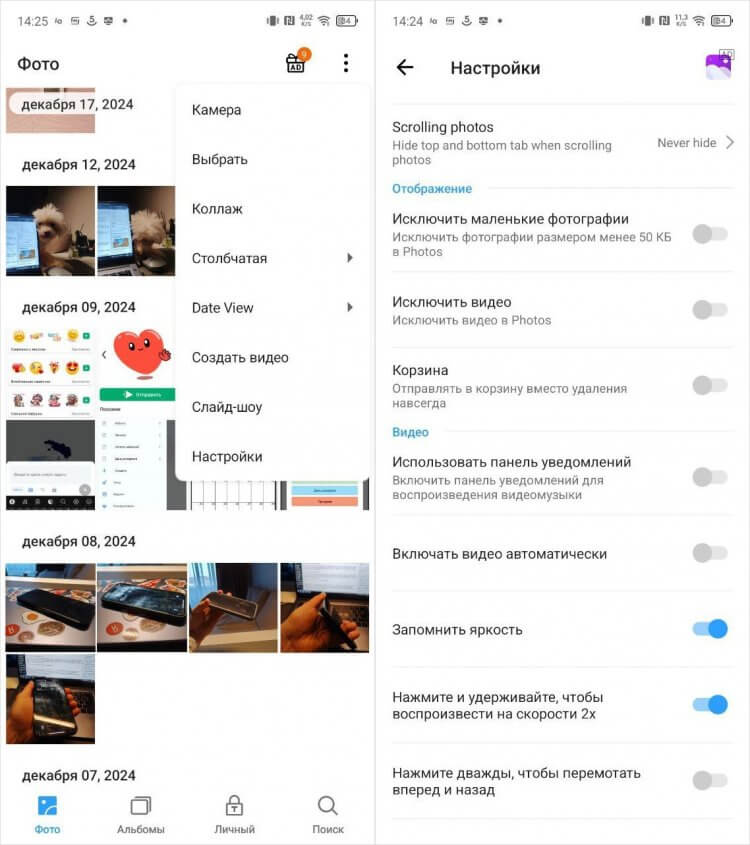Enable Исключить маленькие фотографии
The image size is (750, 845).
[709, 234]
